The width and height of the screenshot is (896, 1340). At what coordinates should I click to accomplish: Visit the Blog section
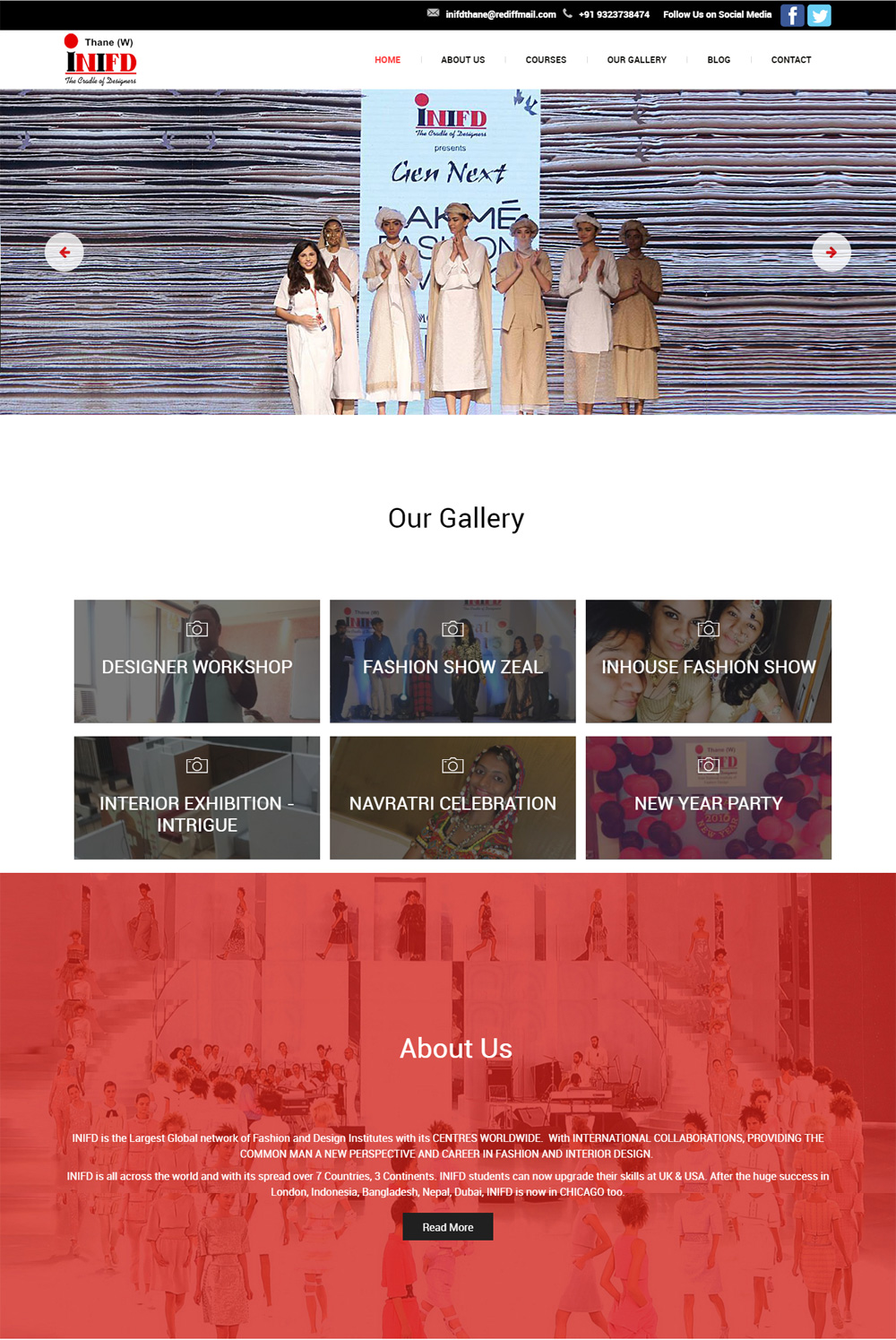[719, 60]
